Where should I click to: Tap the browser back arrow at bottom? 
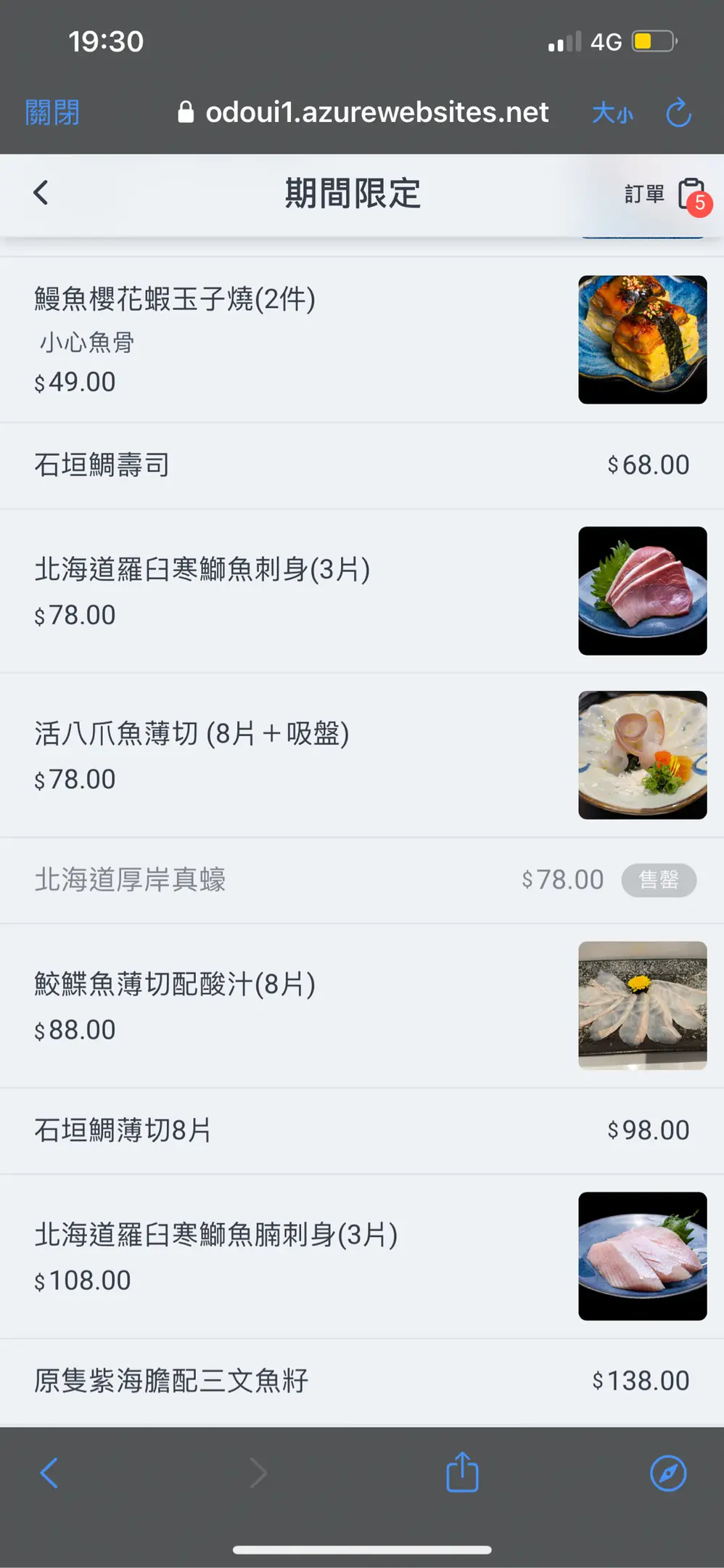click(x=49, y=1473)
